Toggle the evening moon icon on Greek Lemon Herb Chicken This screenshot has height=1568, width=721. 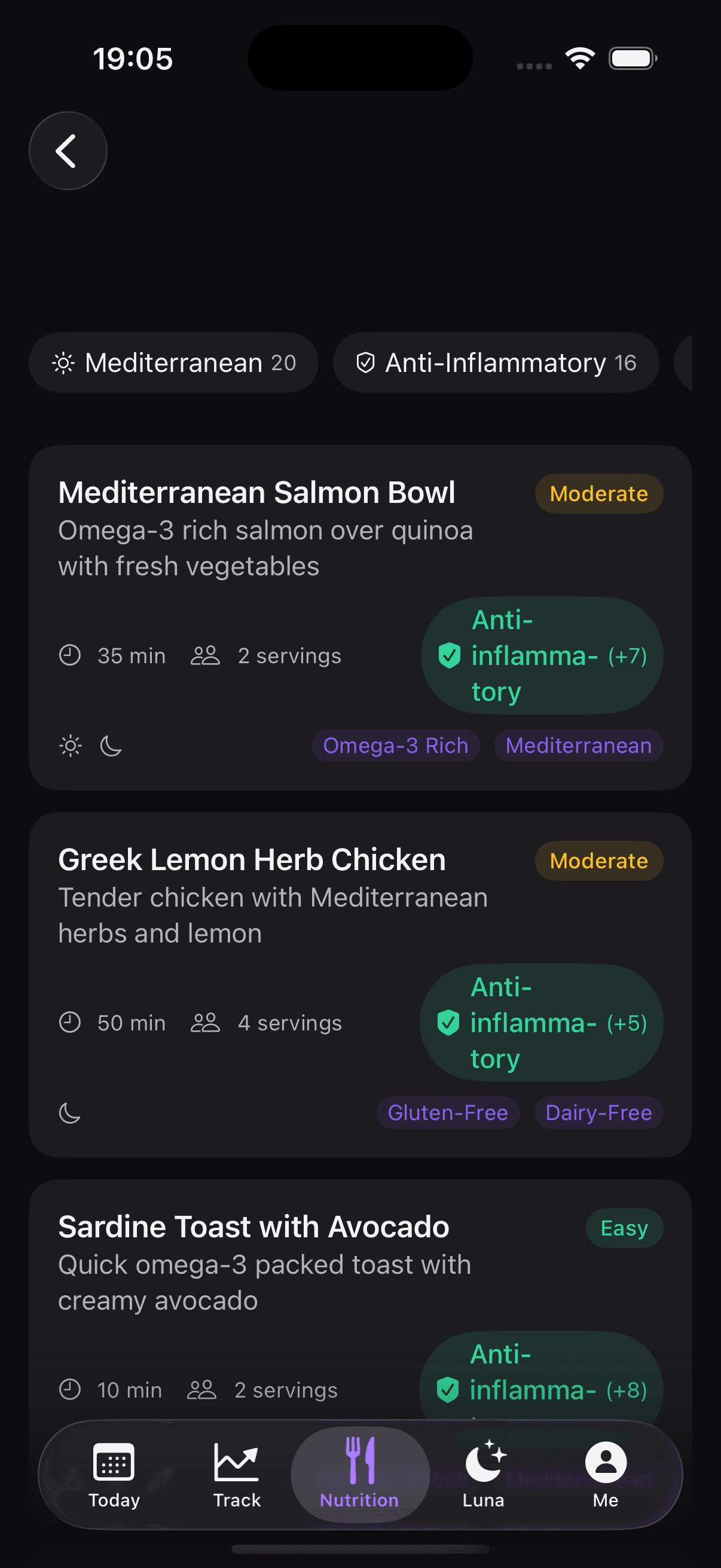click(69, 1114)
